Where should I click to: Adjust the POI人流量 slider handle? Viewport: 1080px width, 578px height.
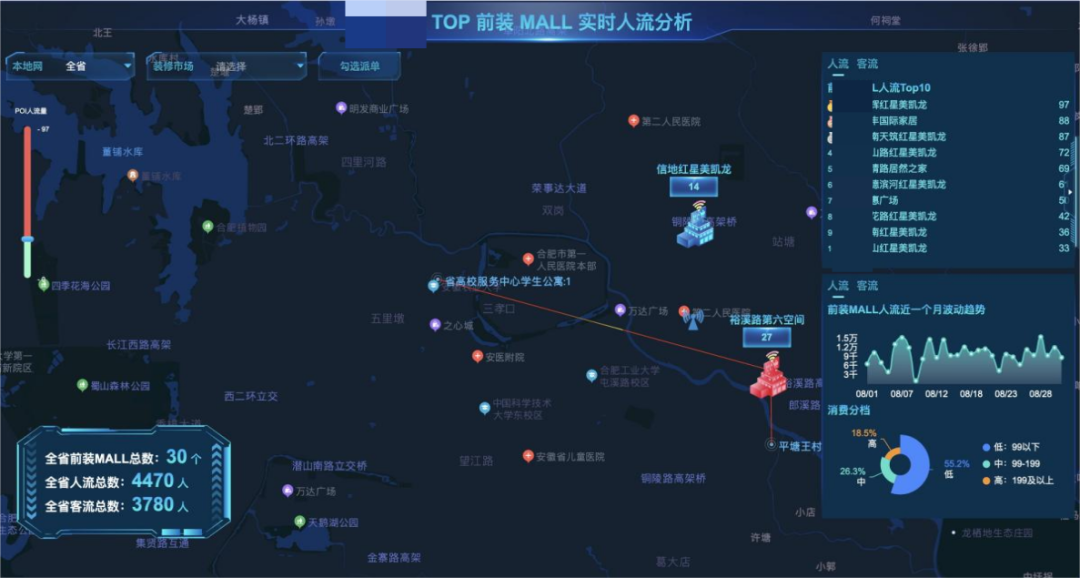[x=28, y=240]
